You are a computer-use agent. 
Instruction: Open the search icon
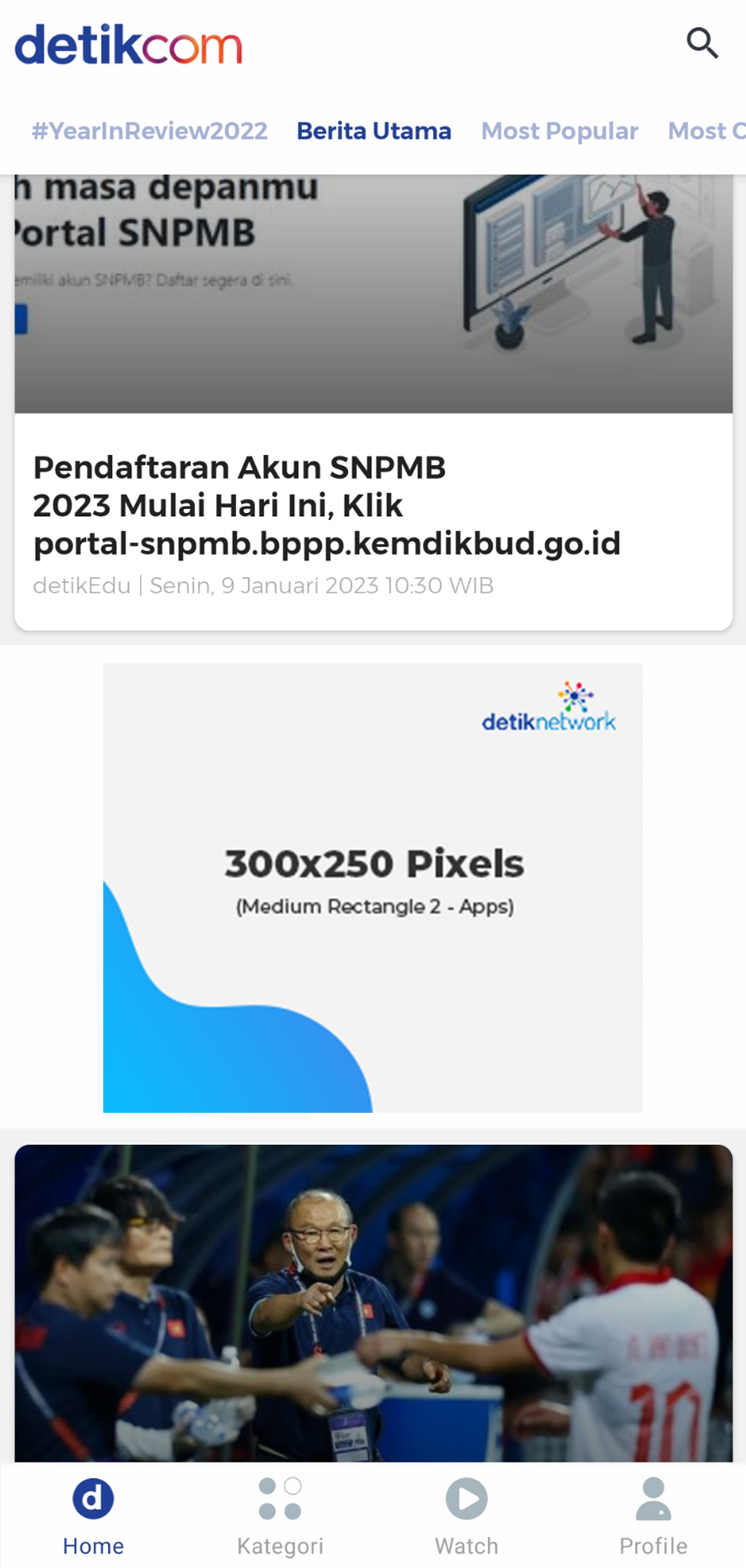[x=701, y=44]
